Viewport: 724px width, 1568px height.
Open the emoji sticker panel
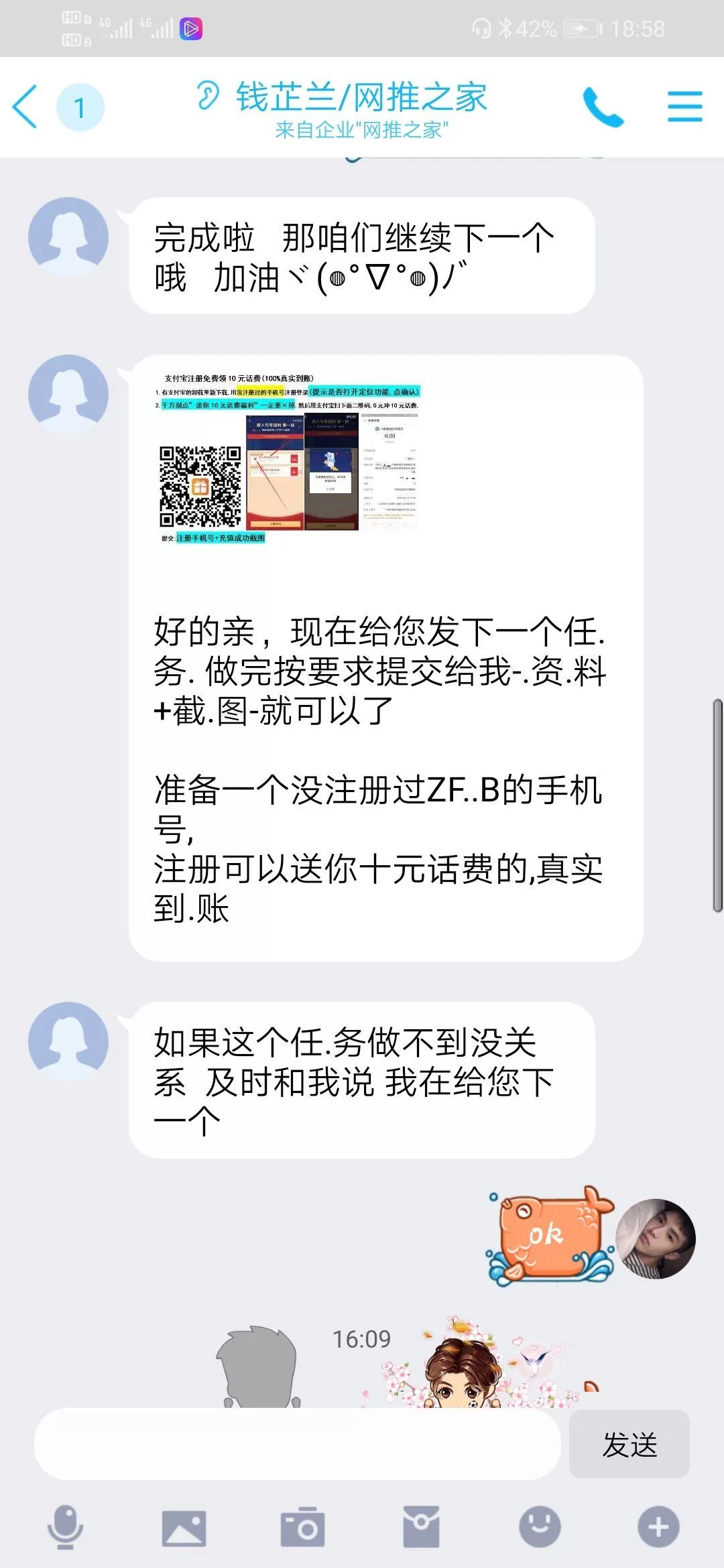[x=540, y=1527]
